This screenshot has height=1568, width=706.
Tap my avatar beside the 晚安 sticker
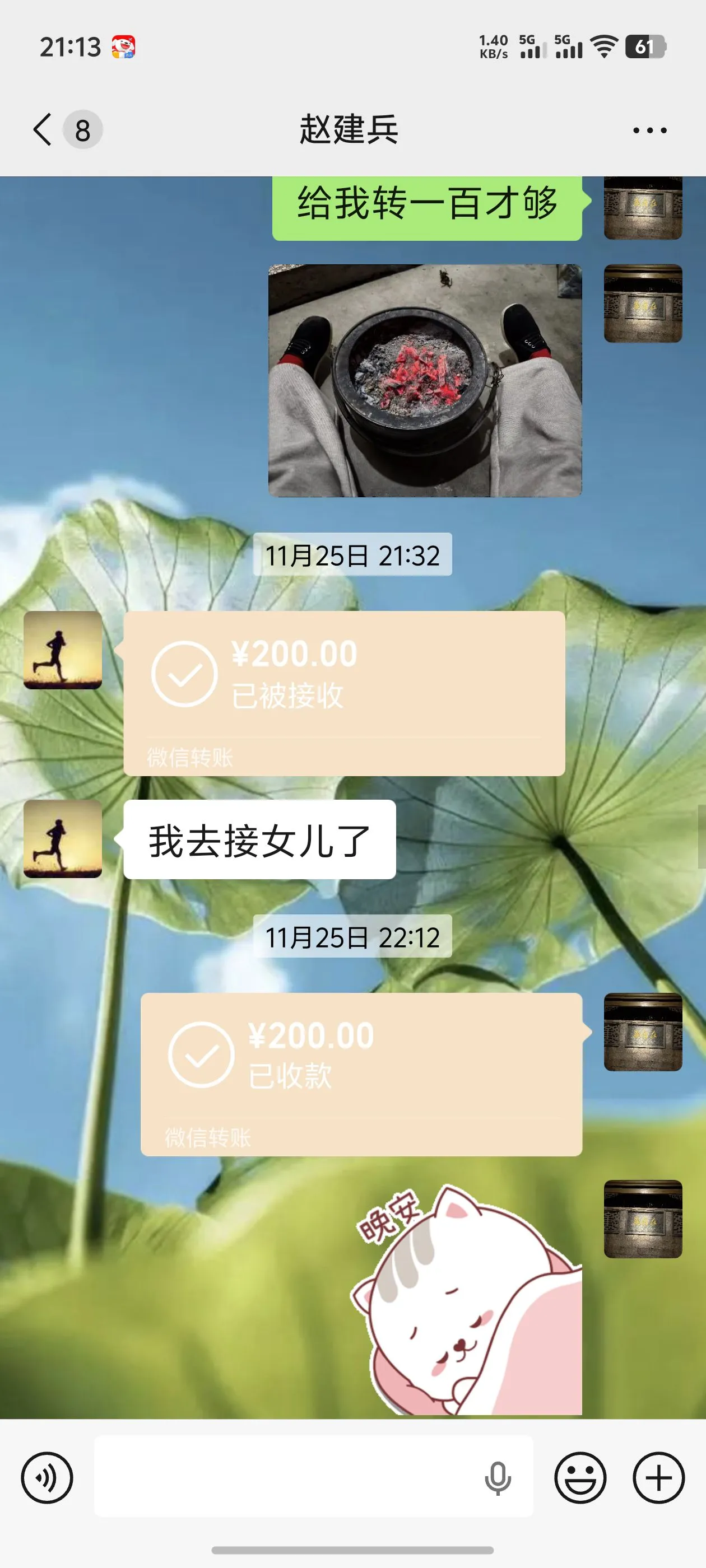(x=643, y=1219)
